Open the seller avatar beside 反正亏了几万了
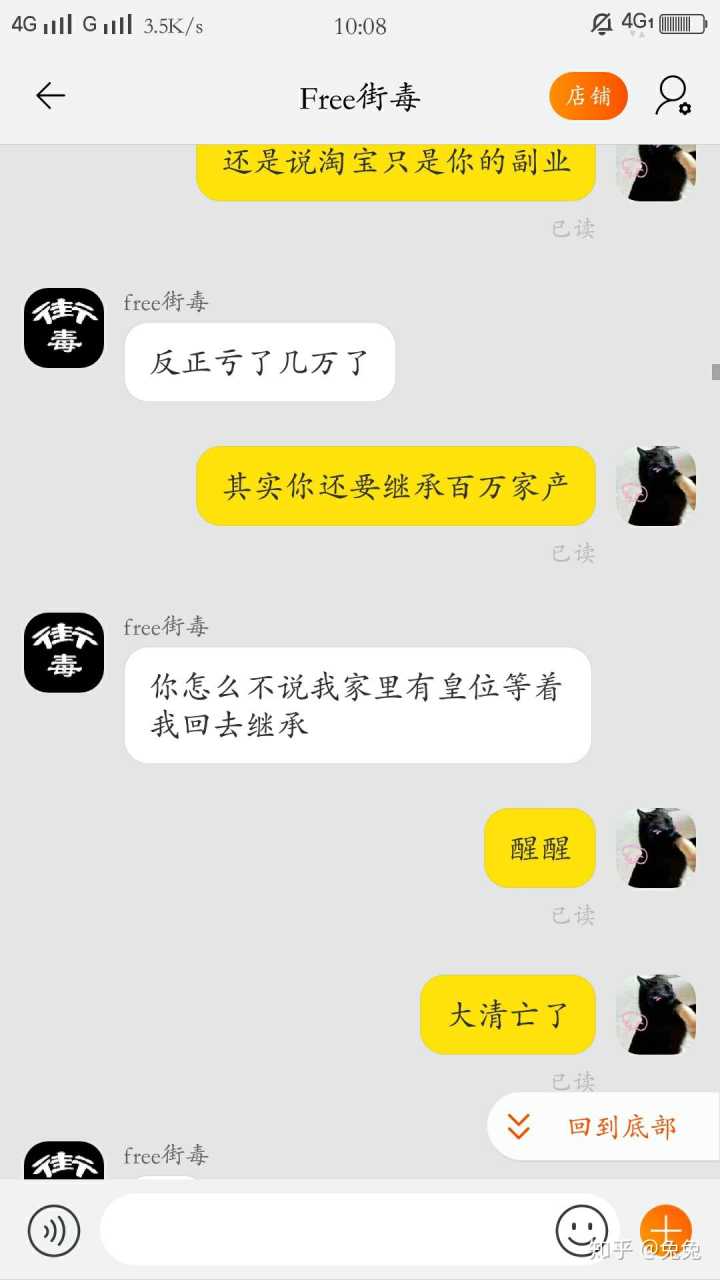 point(64,328)
